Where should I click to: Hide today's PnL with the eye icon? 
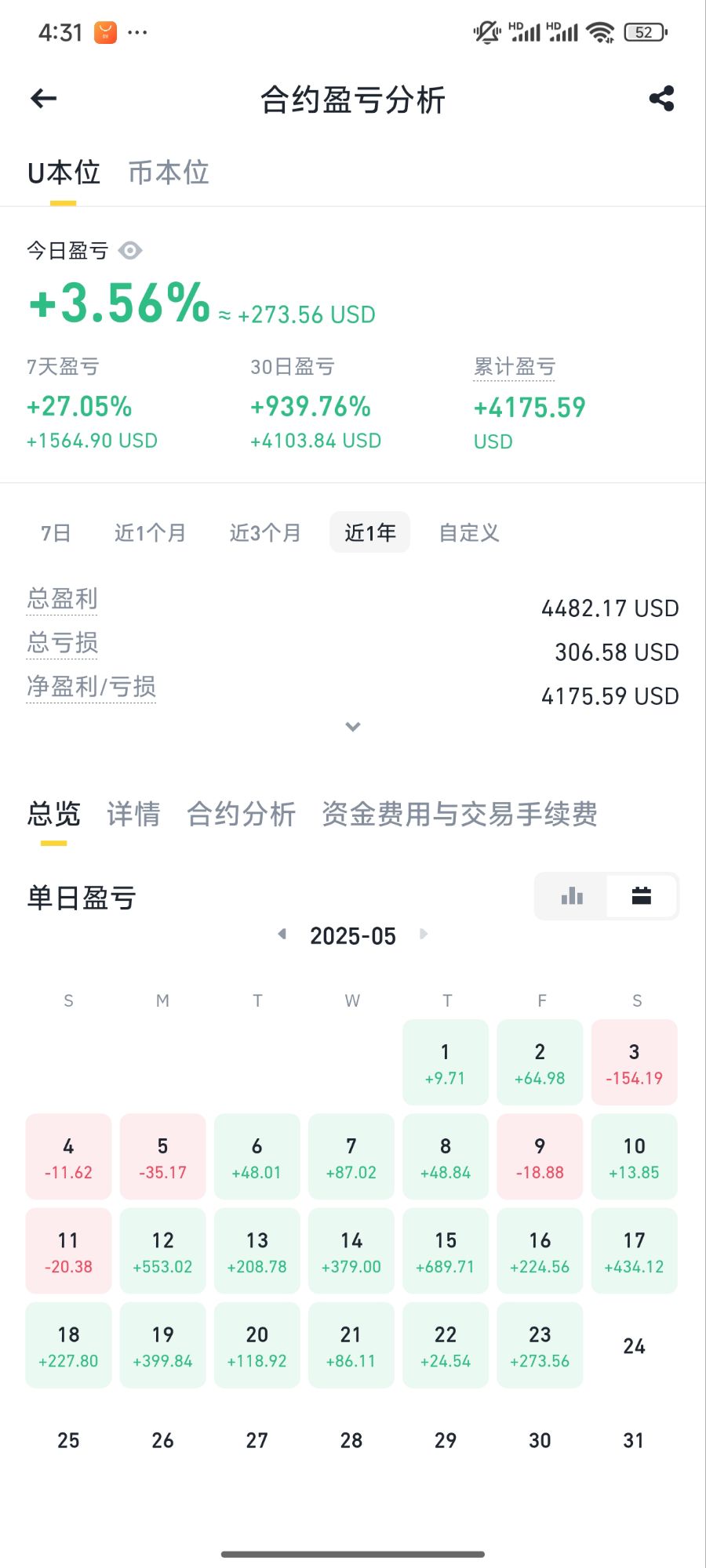coord(130,250)
